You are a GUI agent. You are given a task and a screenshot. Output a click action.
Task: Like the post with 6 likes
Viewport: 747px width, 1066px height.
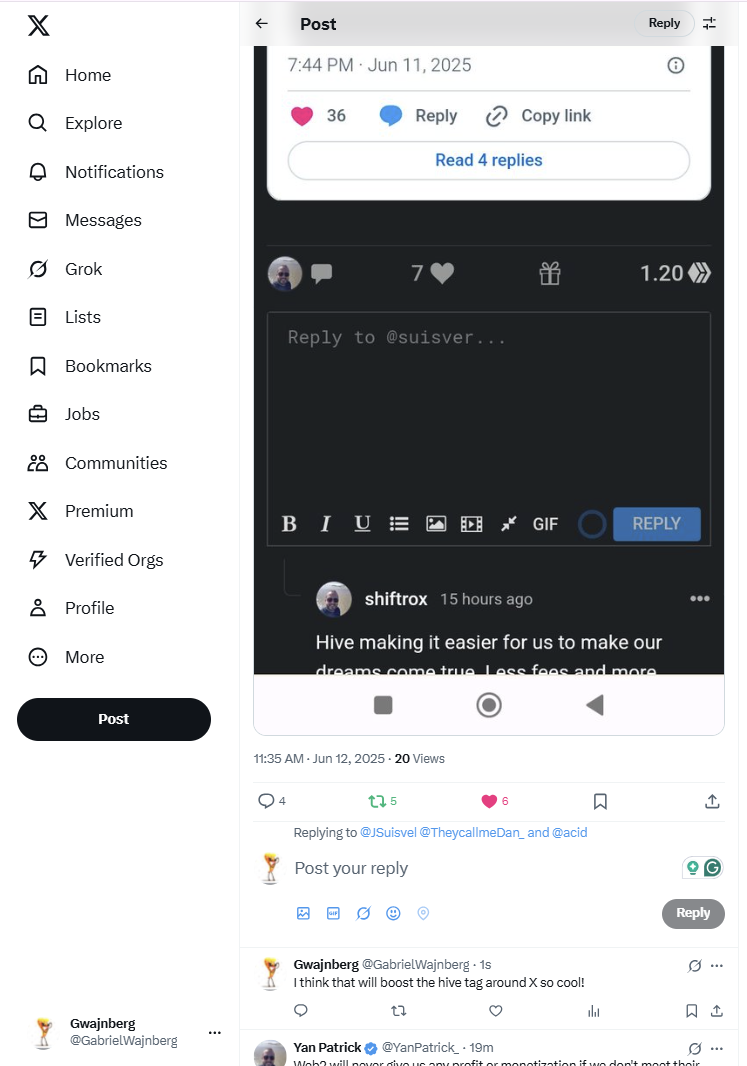click(489, 801)
